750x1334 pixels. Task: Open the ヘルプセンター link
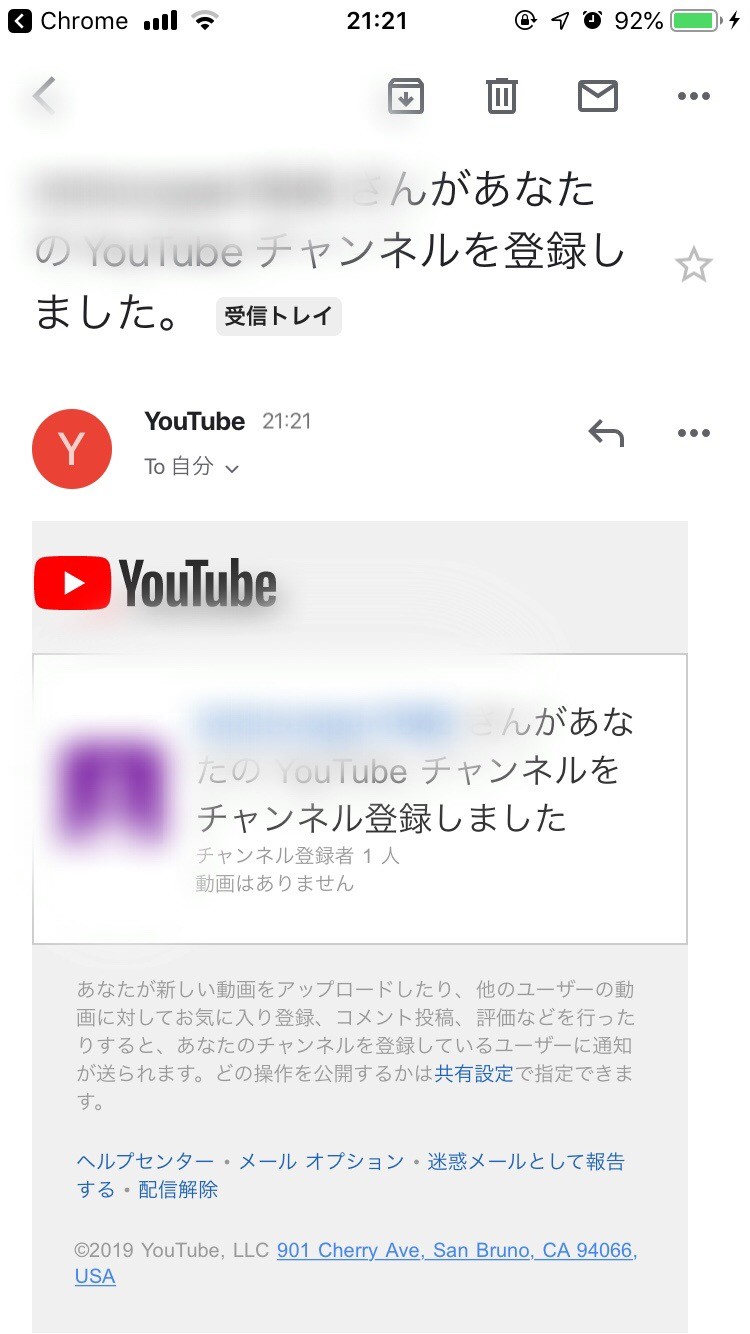pyautogui.click(x=145, y=1162)
